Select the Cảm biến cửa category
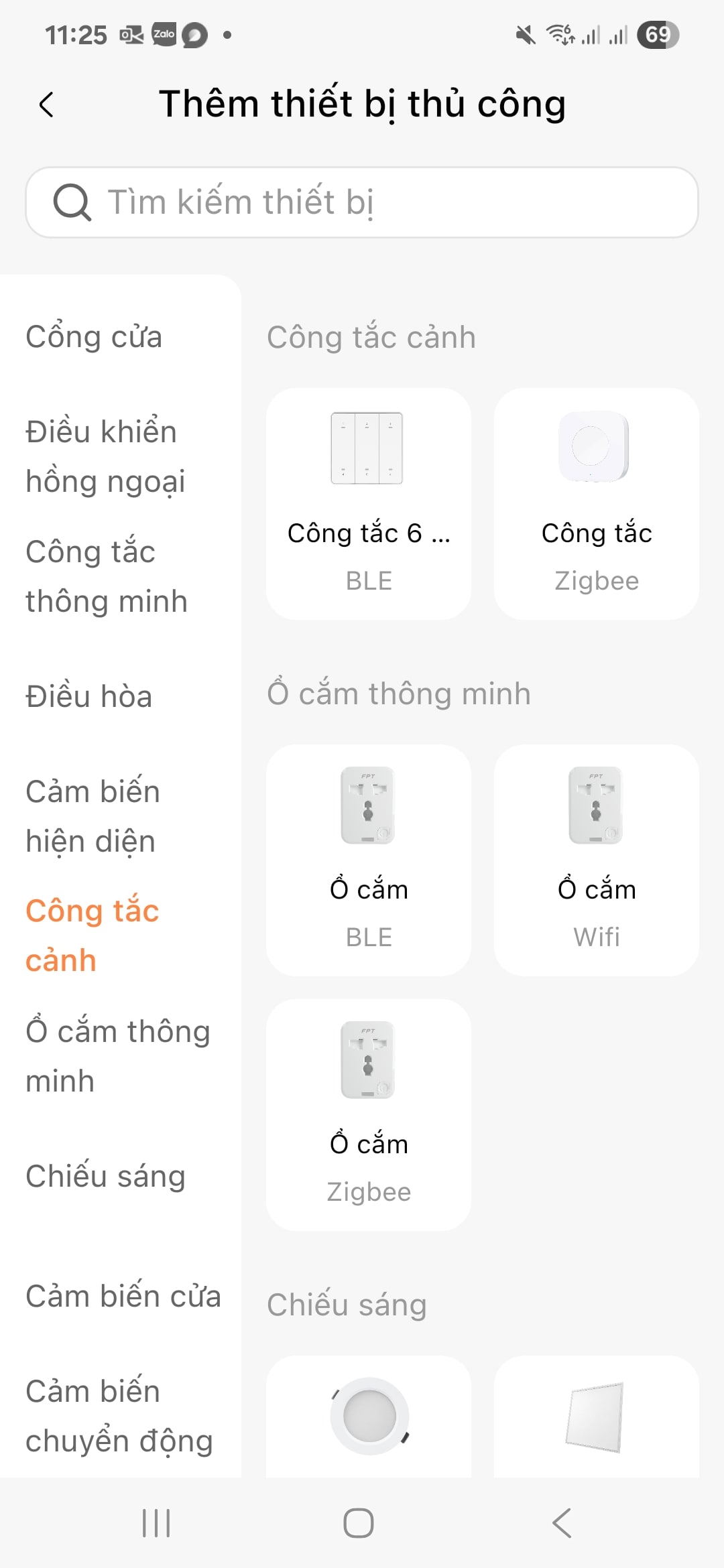Viewport: 724px width, 1568px height. (x=123, y=1295)
